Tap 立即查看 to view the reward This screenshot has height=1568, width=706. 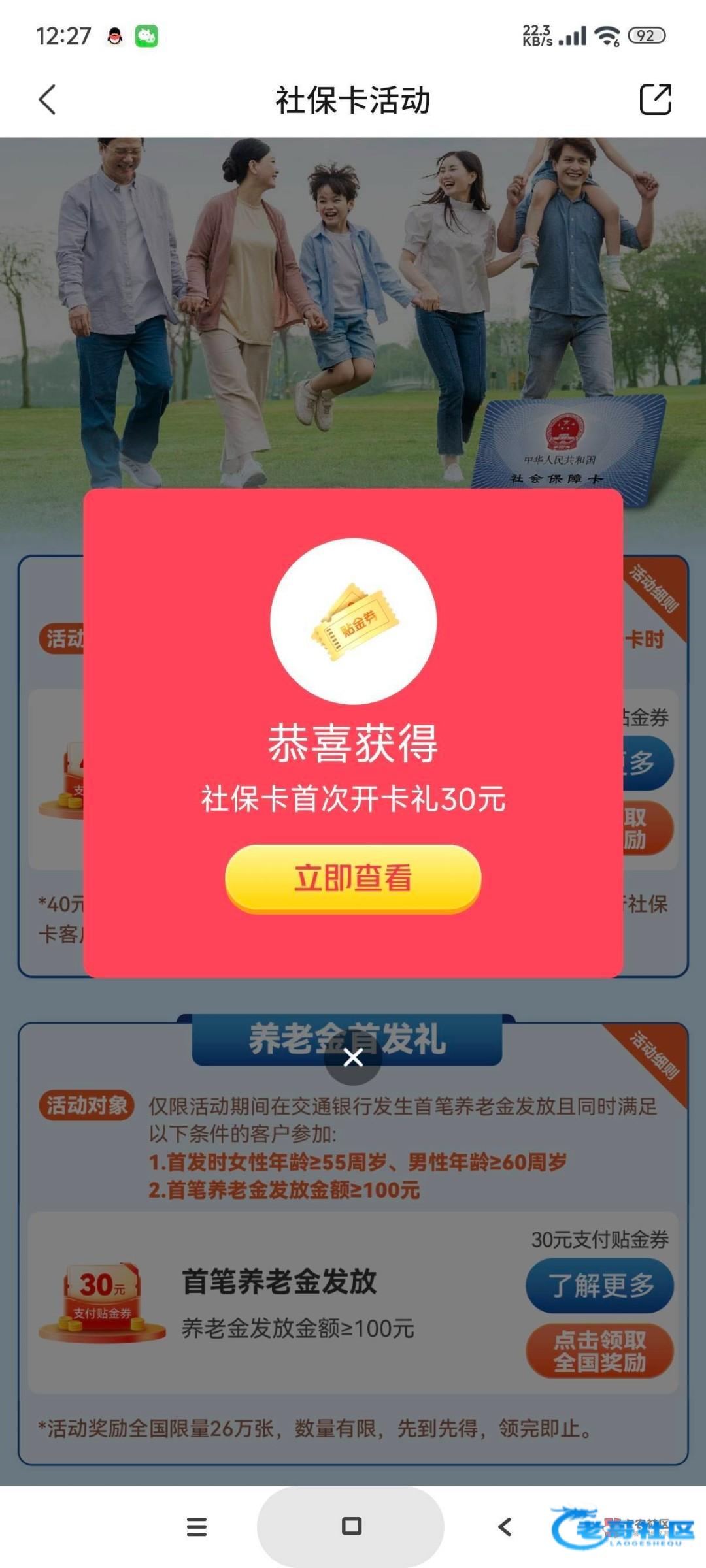353,877
